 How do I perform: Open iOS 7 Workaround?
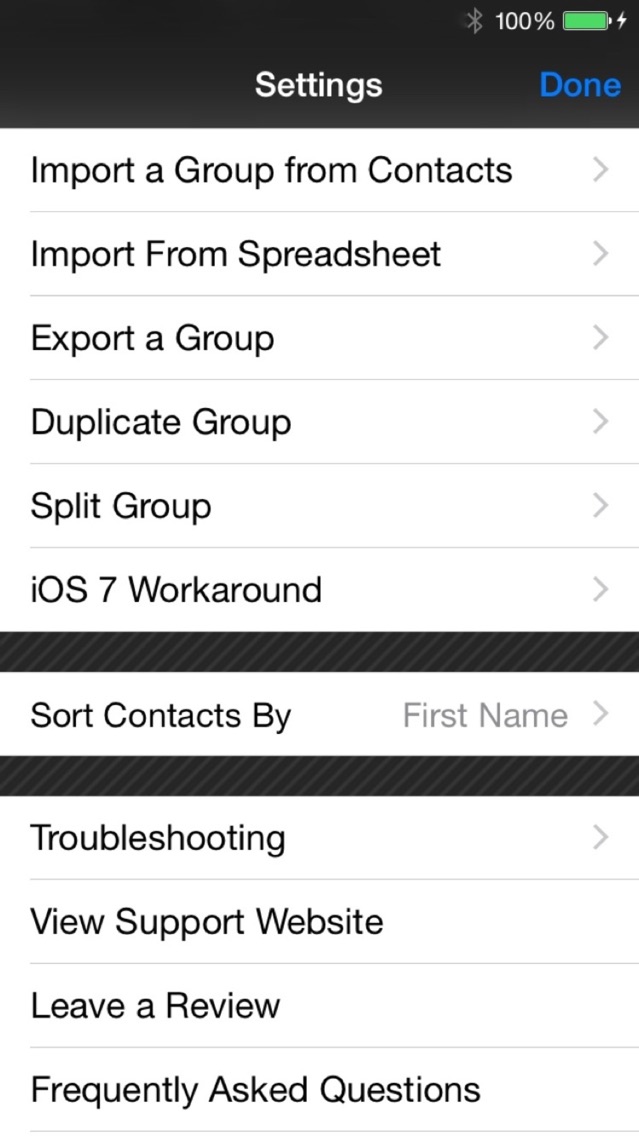320,590
